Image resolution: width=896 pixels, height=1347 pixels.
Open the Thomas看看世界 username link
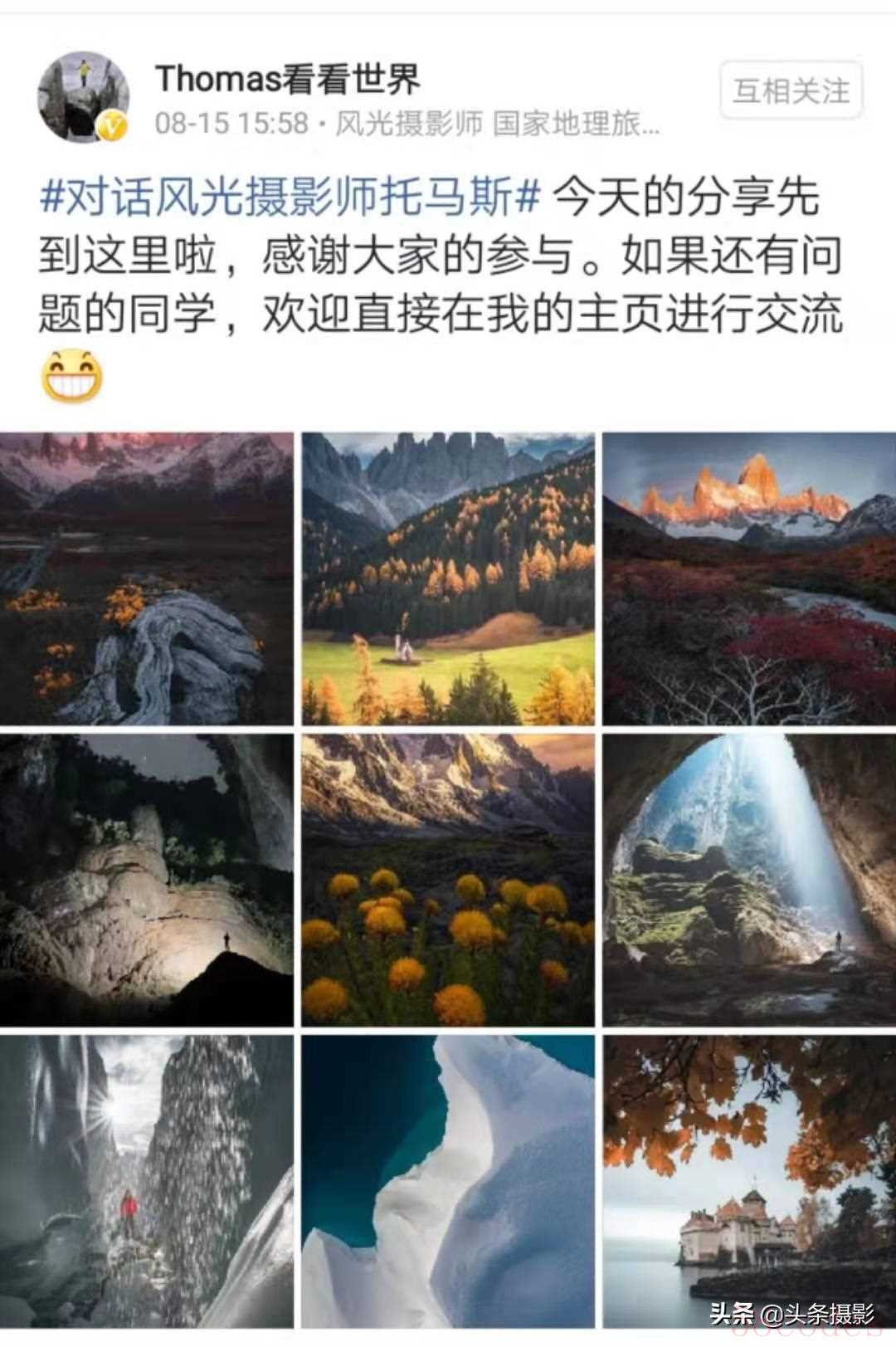tap(287, 80)
